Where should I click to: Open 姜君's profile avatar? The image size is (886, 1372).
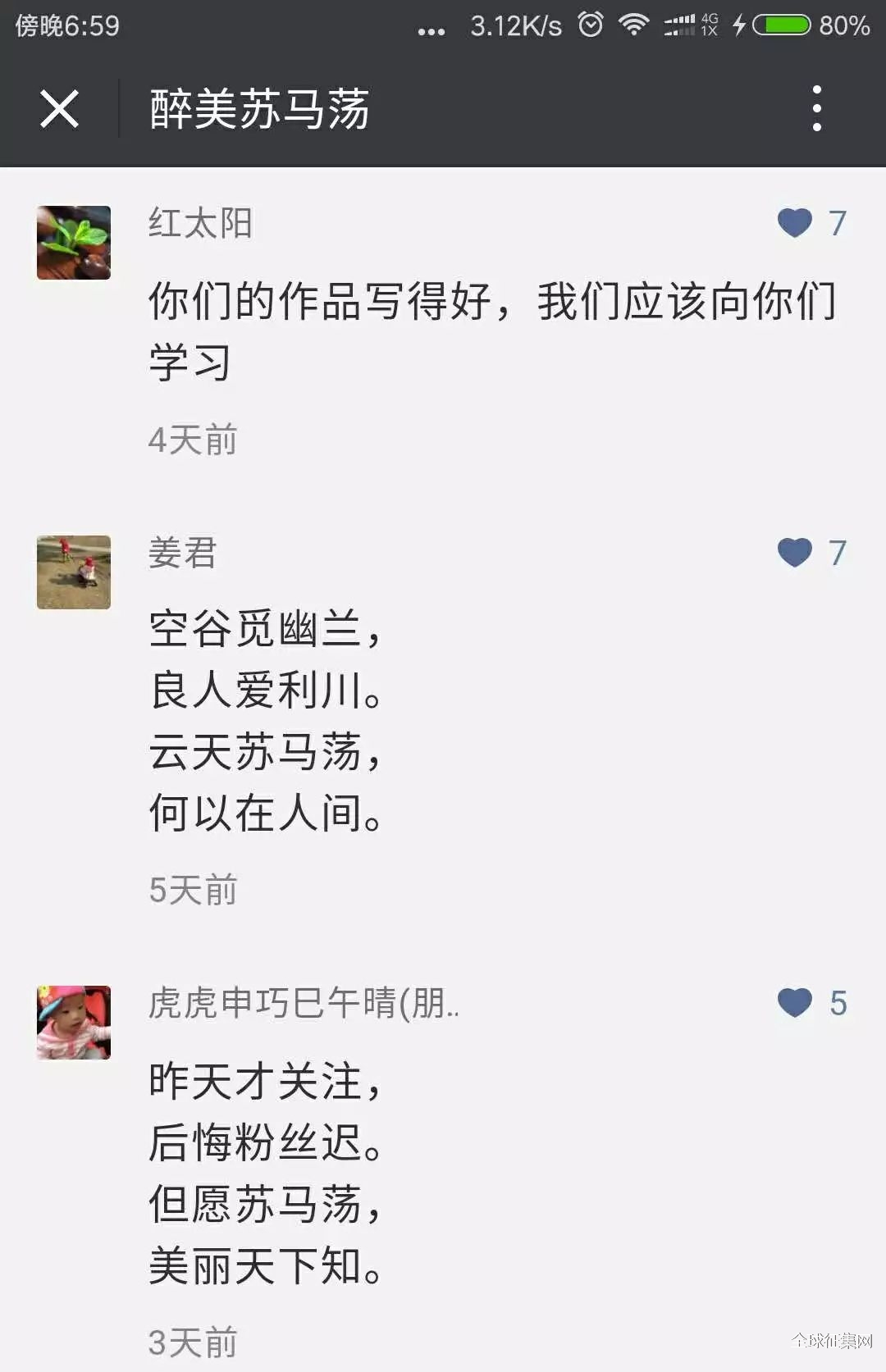pyautogui.click(x=74, y=572)
